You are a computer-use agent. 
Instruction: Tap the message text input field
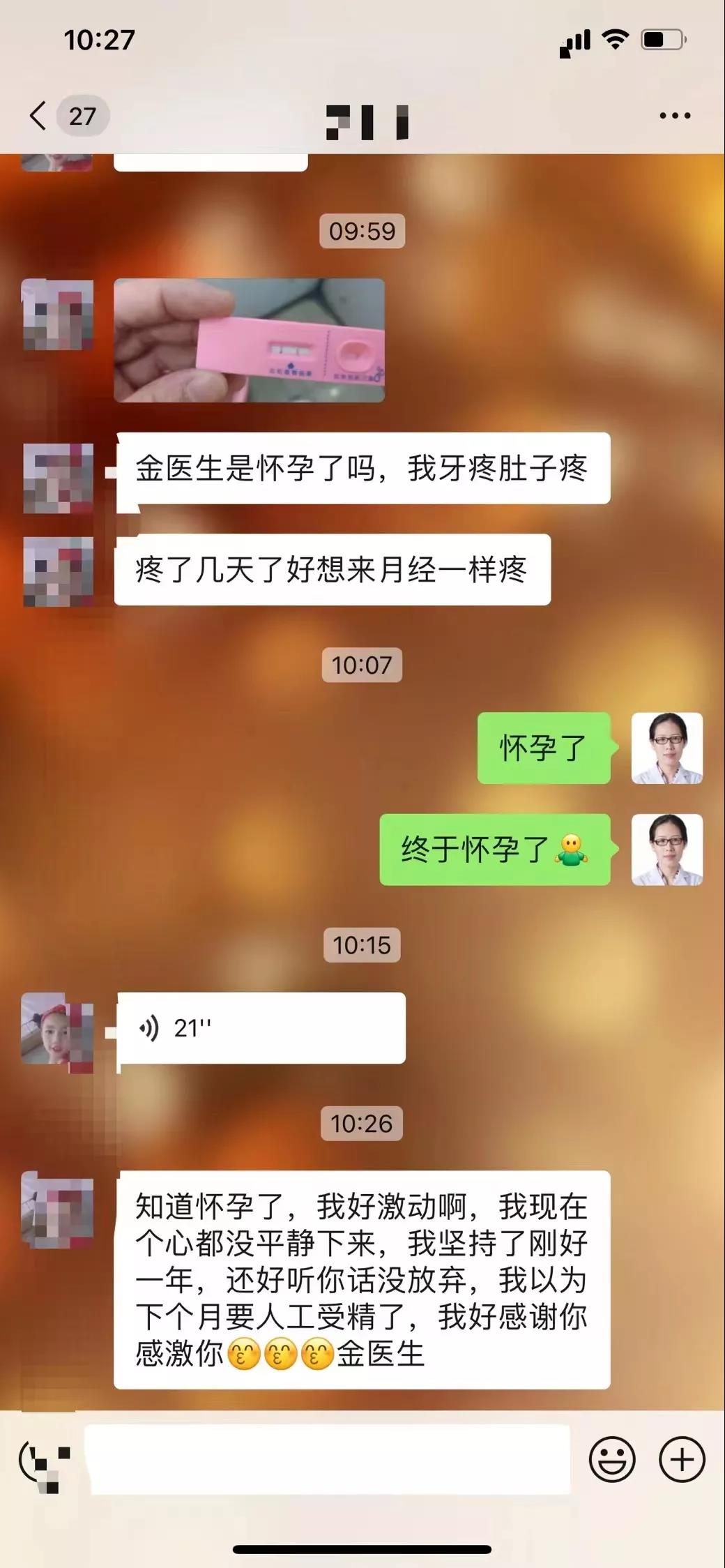(328, 1459)
